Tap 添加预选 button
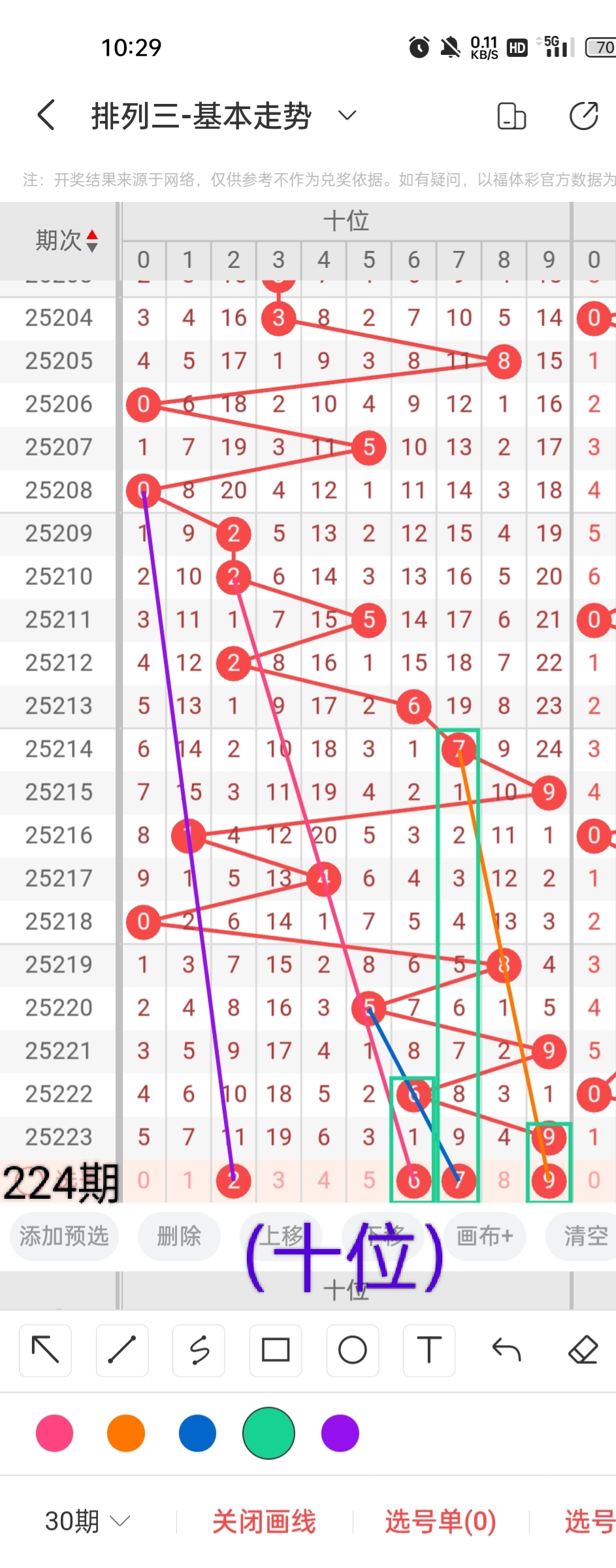The image size is (616, 1568). [64, 1236]
